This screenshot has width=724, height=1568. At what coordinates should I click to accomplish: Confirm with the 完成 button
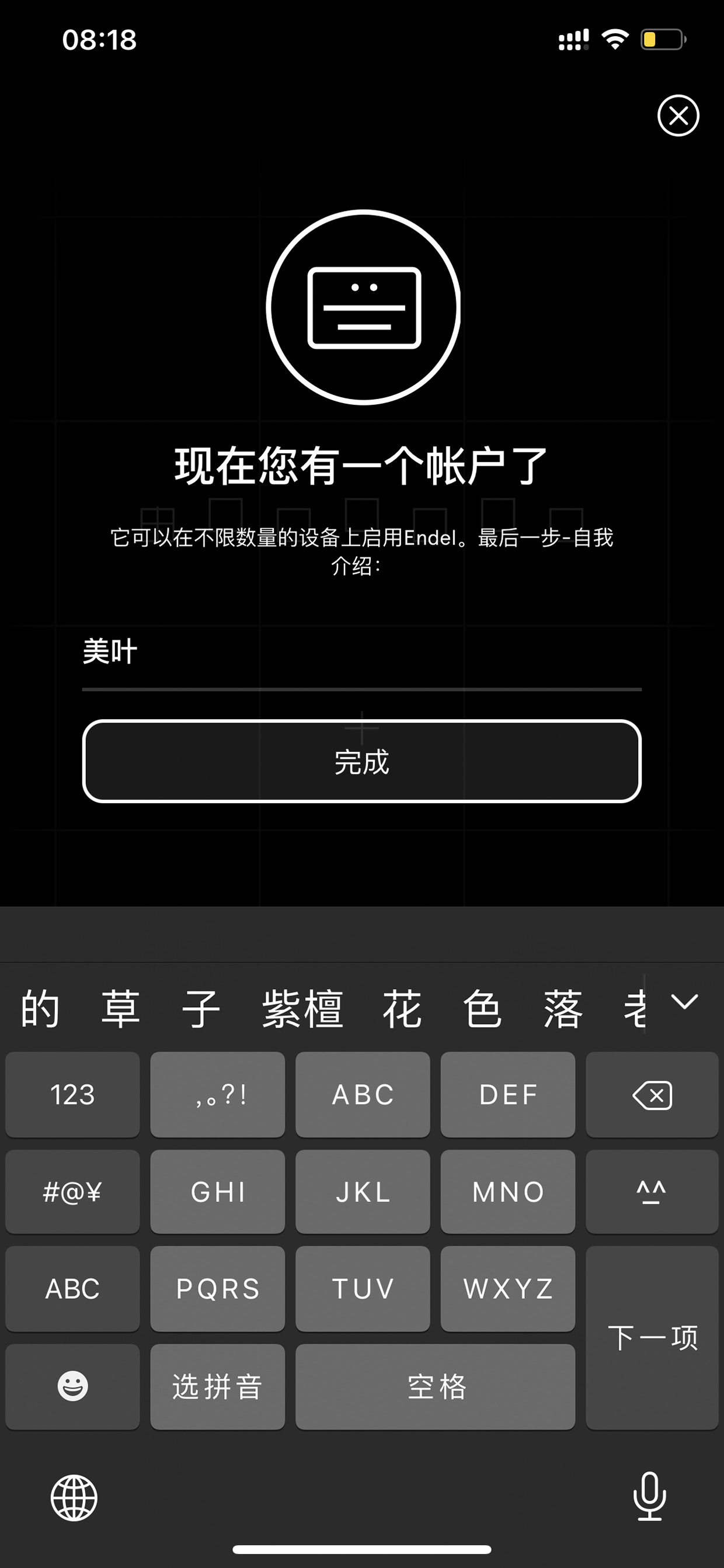point(361,761)
